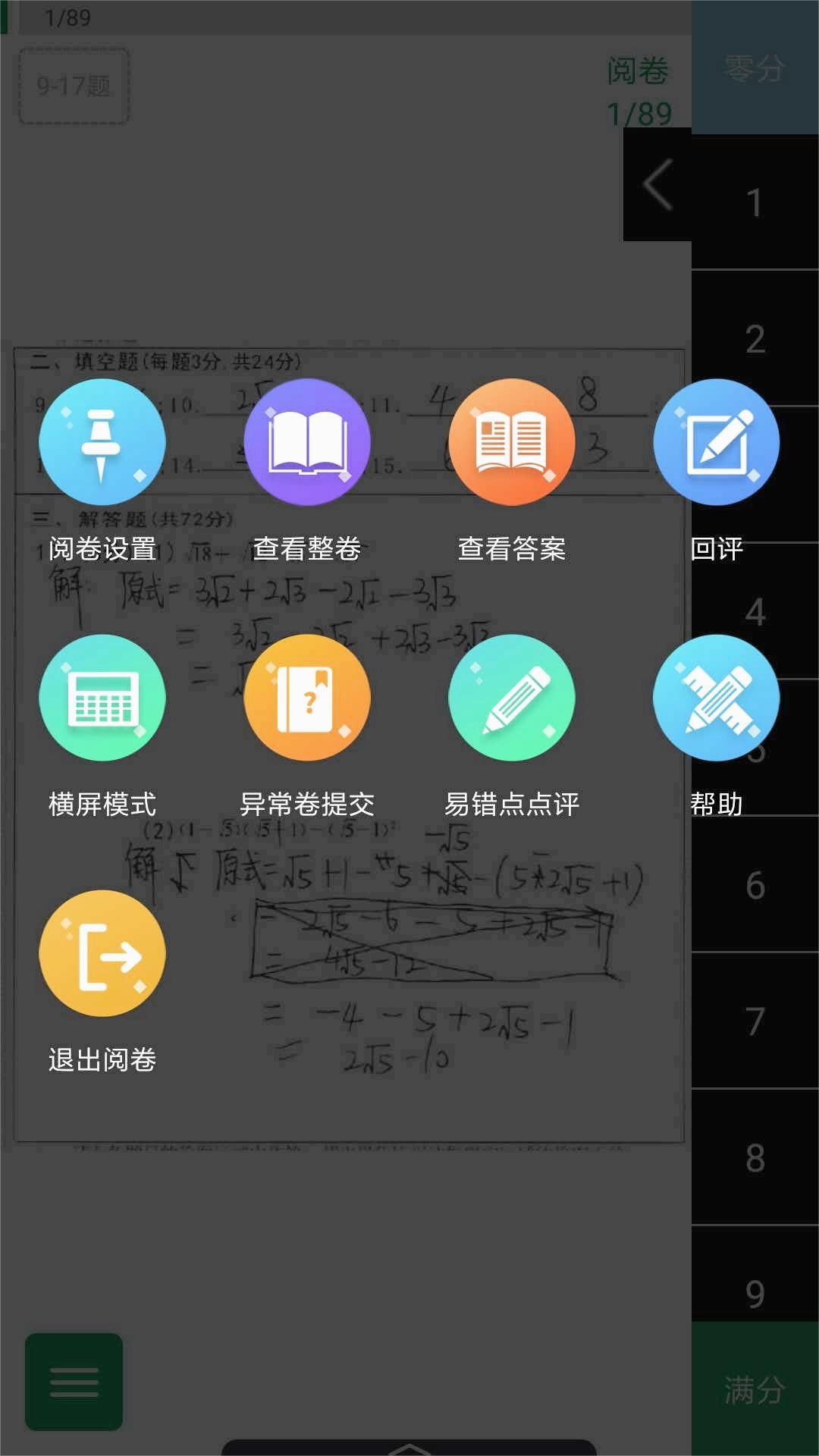Image resolution: width=819 pixels, height=1456 pixels.
Task: Toggle 横屏模式 landscape mode
Action: 102,698
